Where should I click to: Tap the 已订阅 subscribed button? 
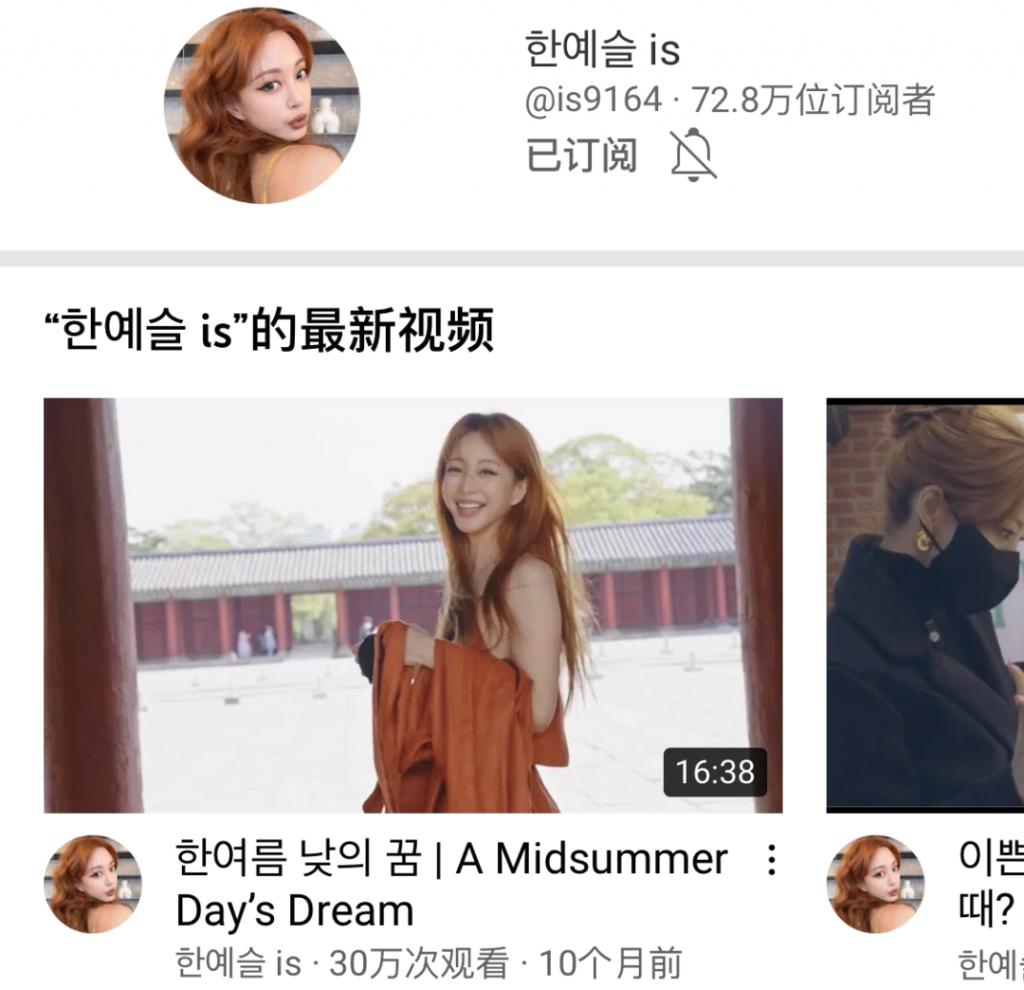[x=582, y=156]
